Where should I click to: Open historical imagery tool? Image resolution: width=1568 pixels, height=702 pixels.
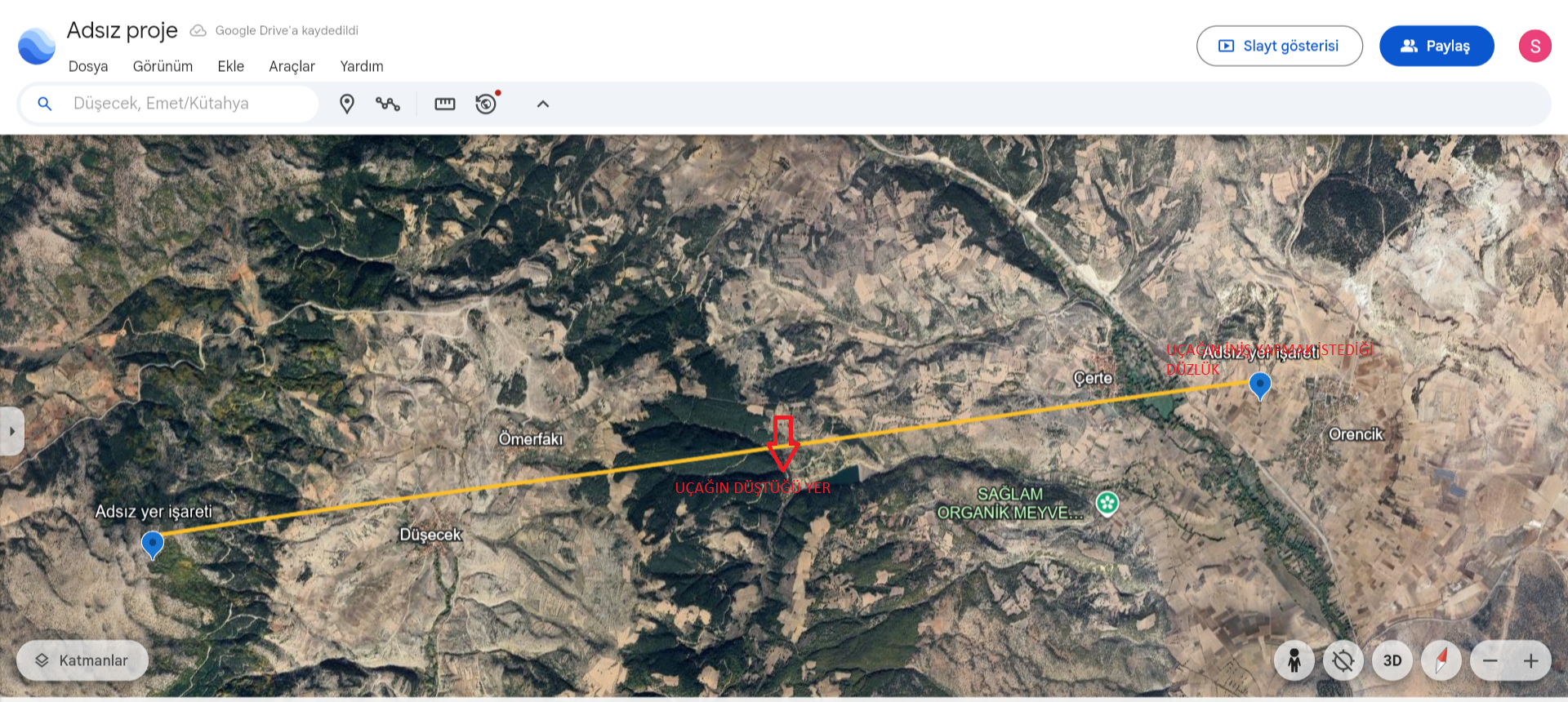(x=487, y=104)
